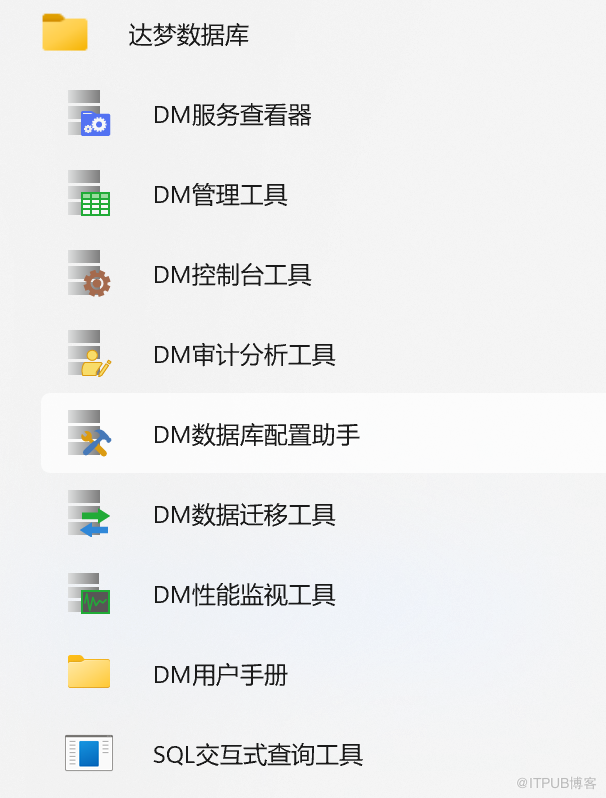
Task: Open DM性能监视工具
Action: click(244, 595)
